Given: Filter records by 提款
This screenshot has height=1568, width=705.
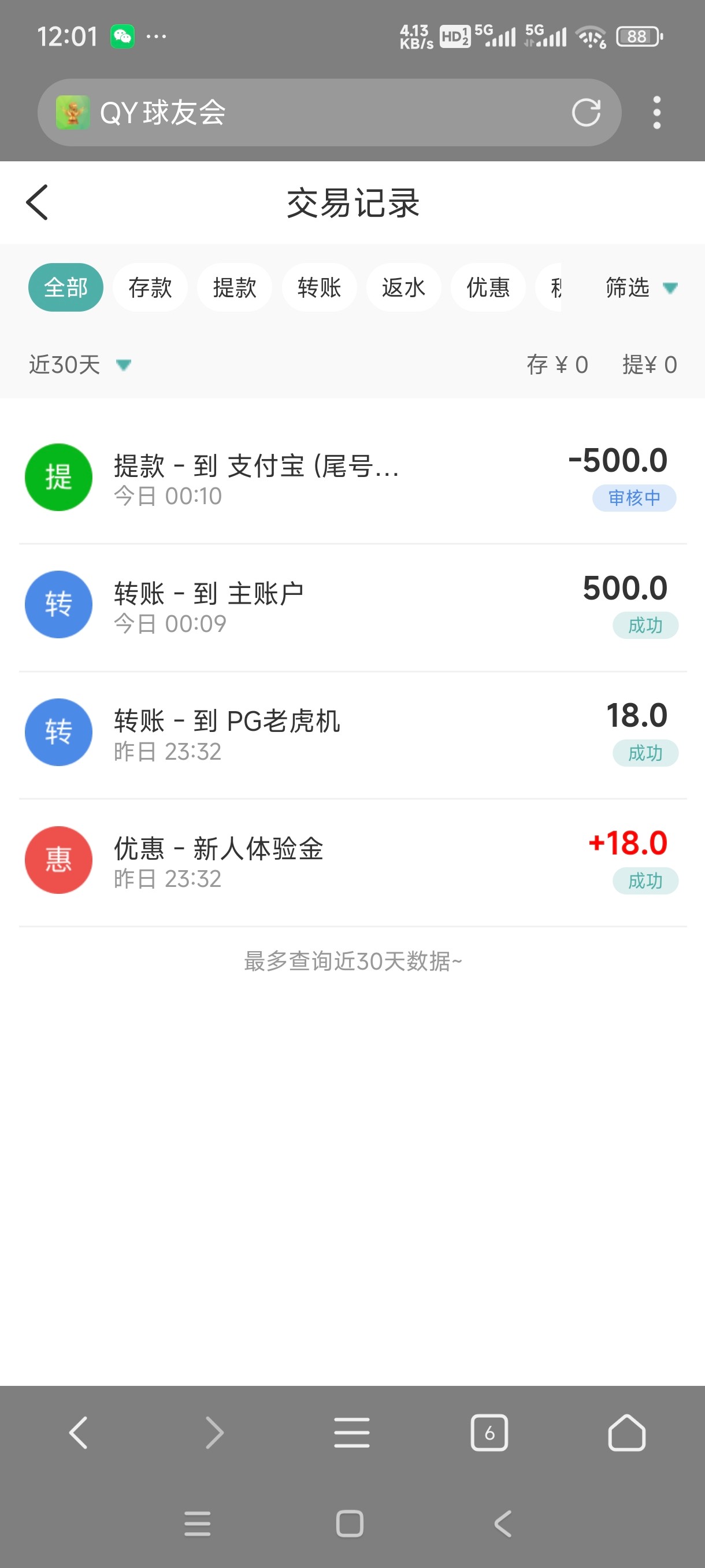Looking at the screenshot, I should point(234,287).
